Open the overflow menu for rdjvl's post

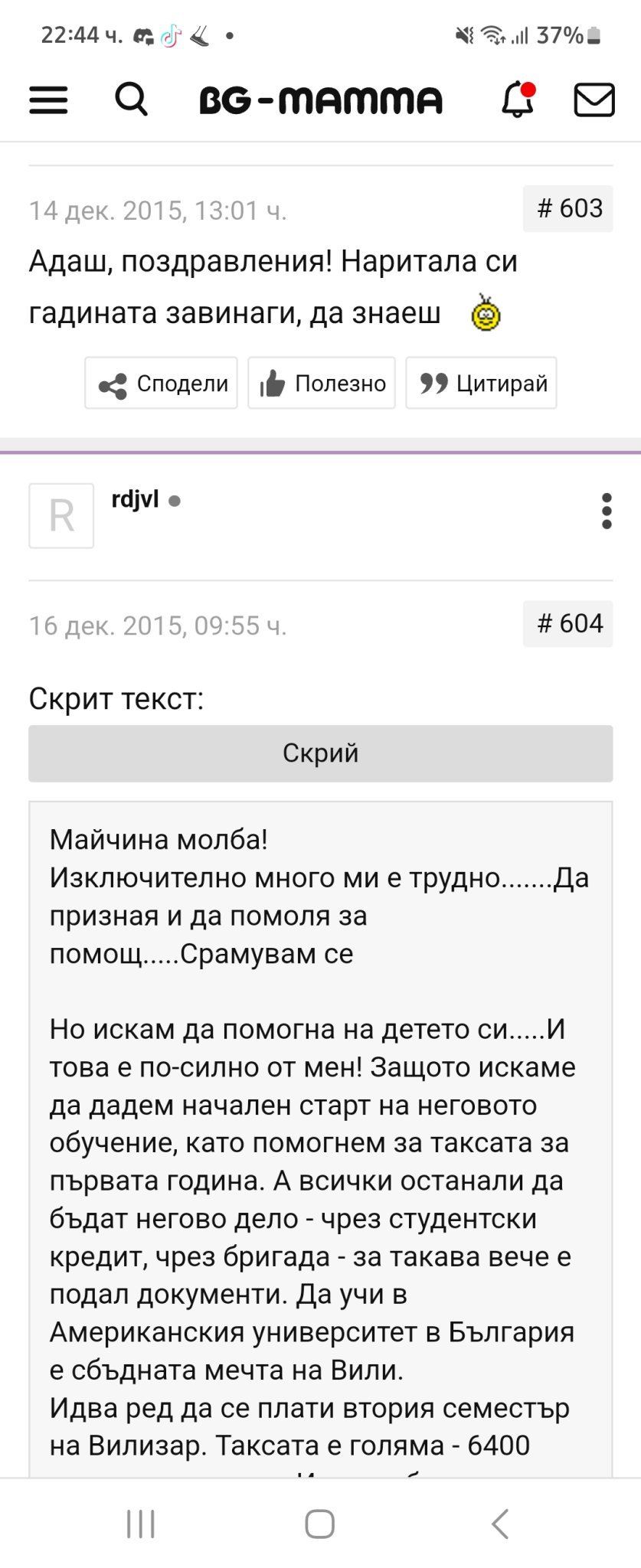pos(607,511)
